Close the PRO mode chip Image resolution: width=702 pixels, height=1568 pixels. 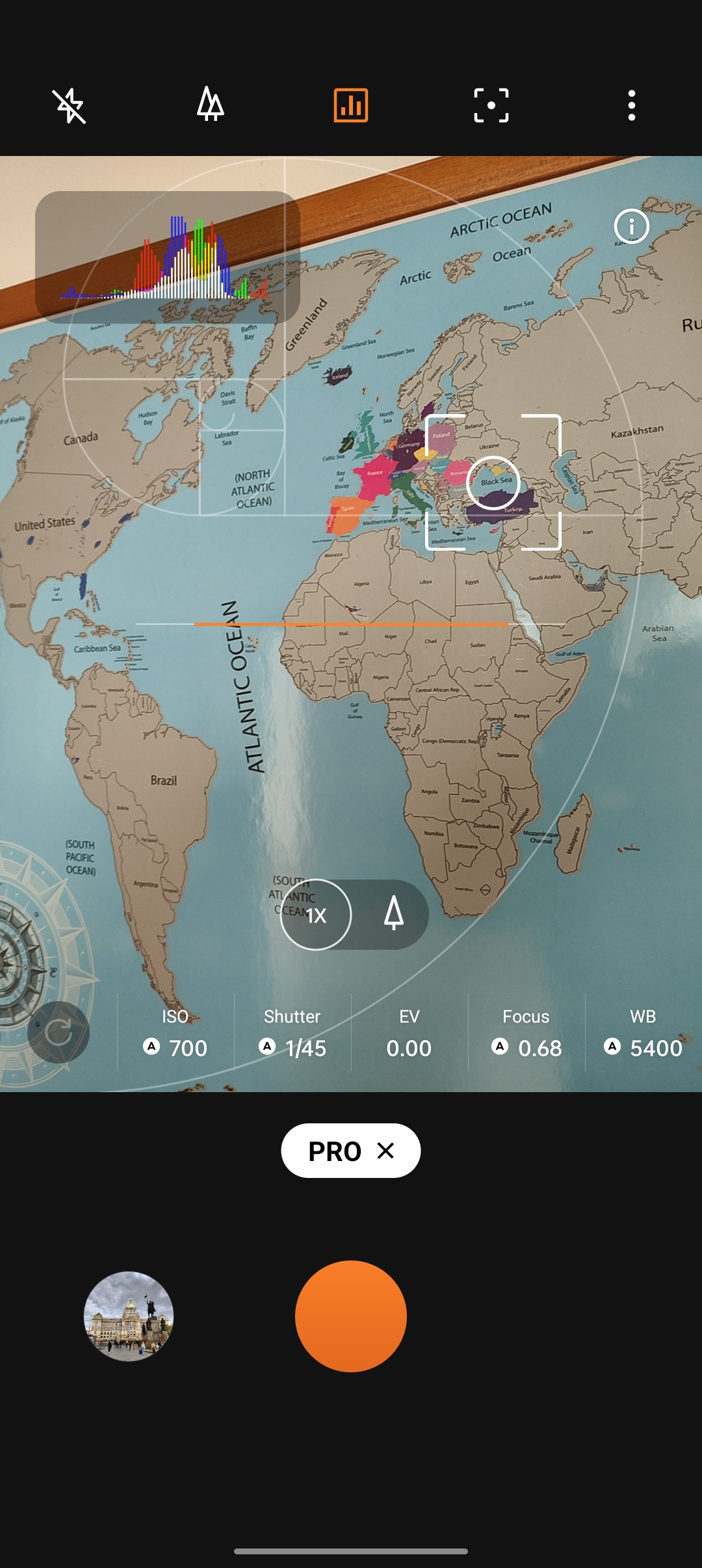[385, 1151]
